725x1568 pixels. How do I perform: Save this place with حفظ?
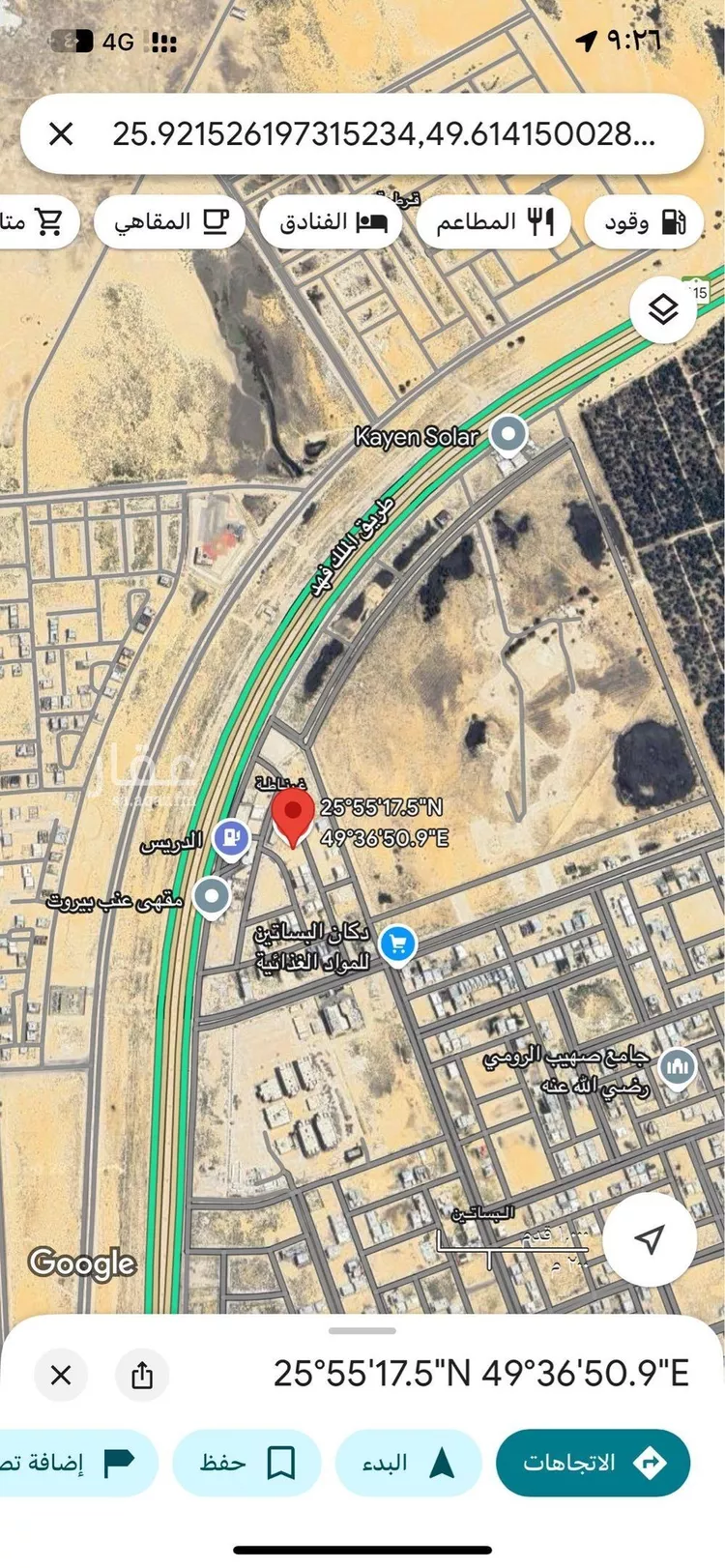246,1463
